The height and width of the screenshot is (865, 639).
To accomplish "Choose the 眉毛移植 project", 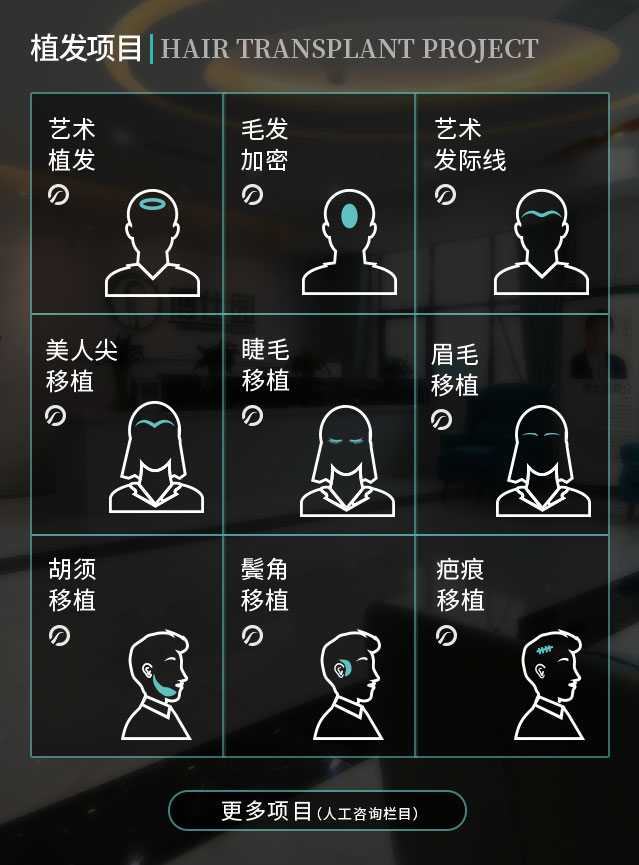I will pyautogui.click(x=512, y=425).
